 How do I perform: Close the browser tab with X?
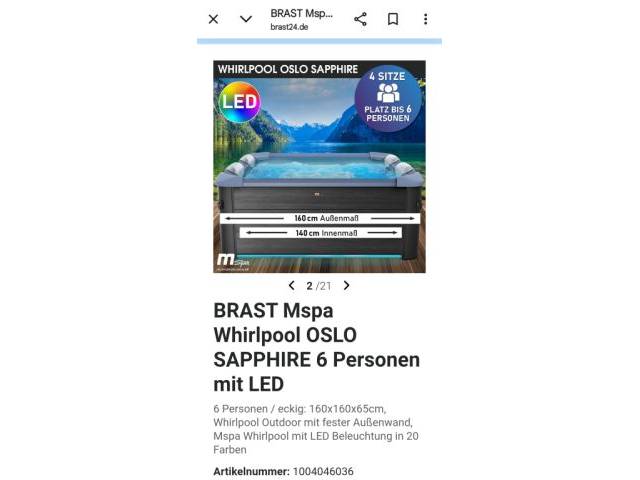(x=213, y=19)
